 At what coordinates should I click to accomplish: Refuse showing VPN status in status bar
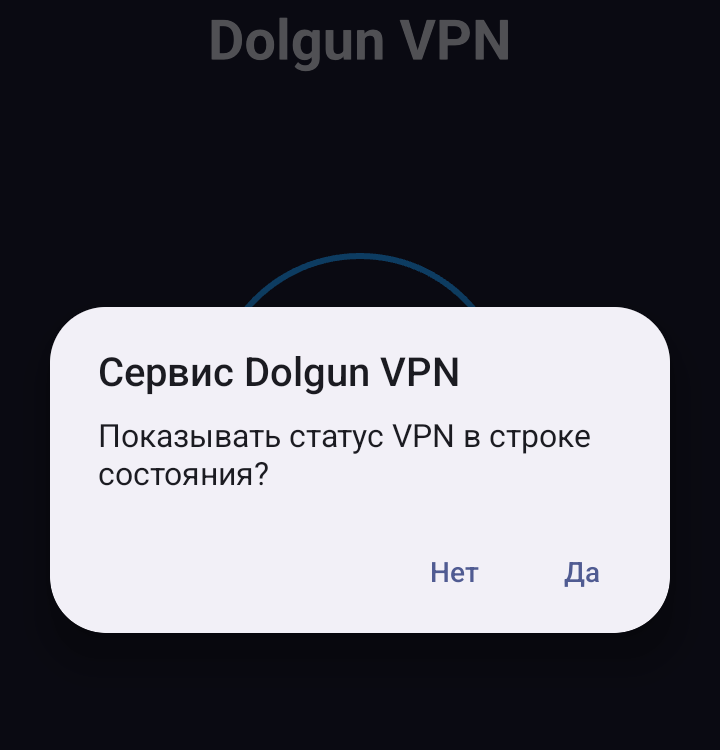tap(454, 572)
